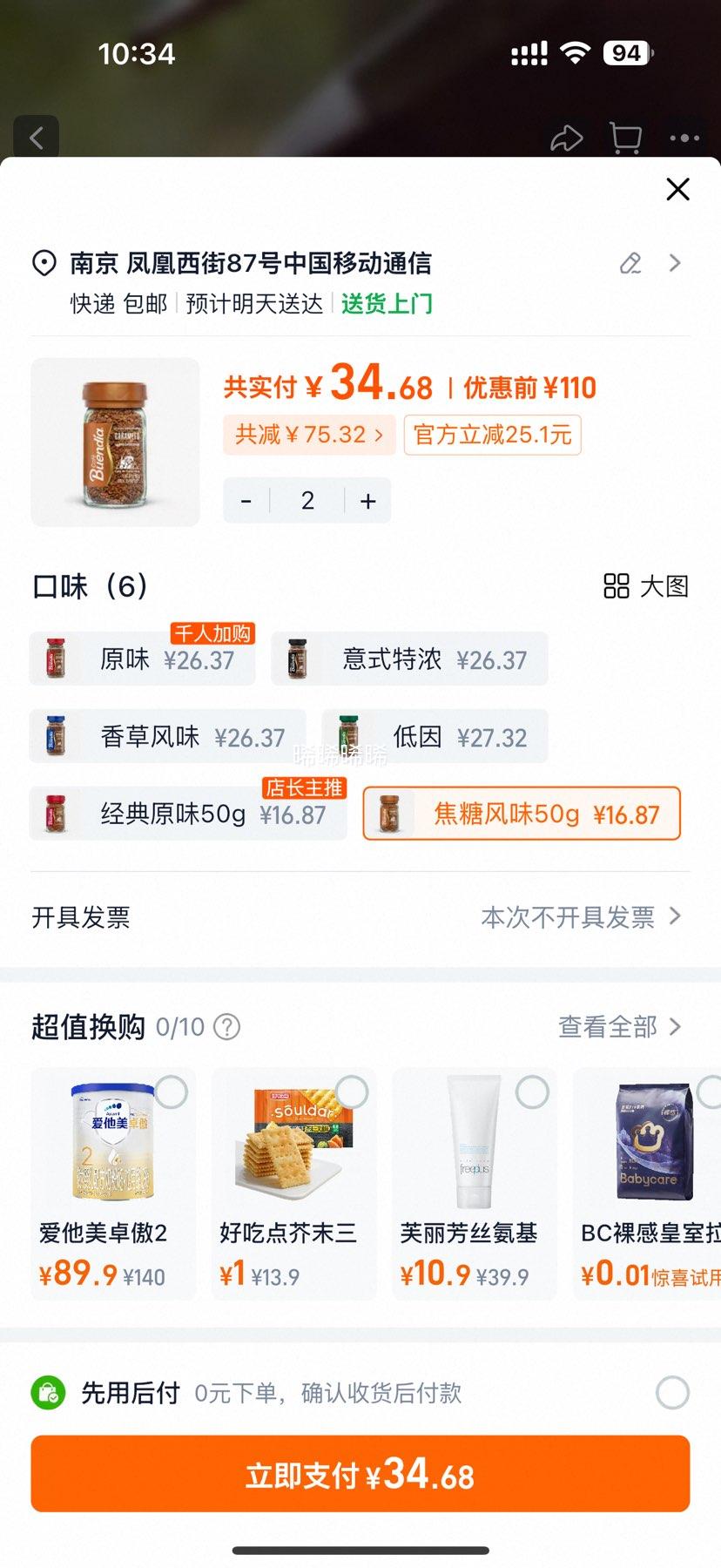Enable 先用后付 pay-after-delivery option
The height and width of the screenshot is (1568, 721).
tap(671, 1392)
